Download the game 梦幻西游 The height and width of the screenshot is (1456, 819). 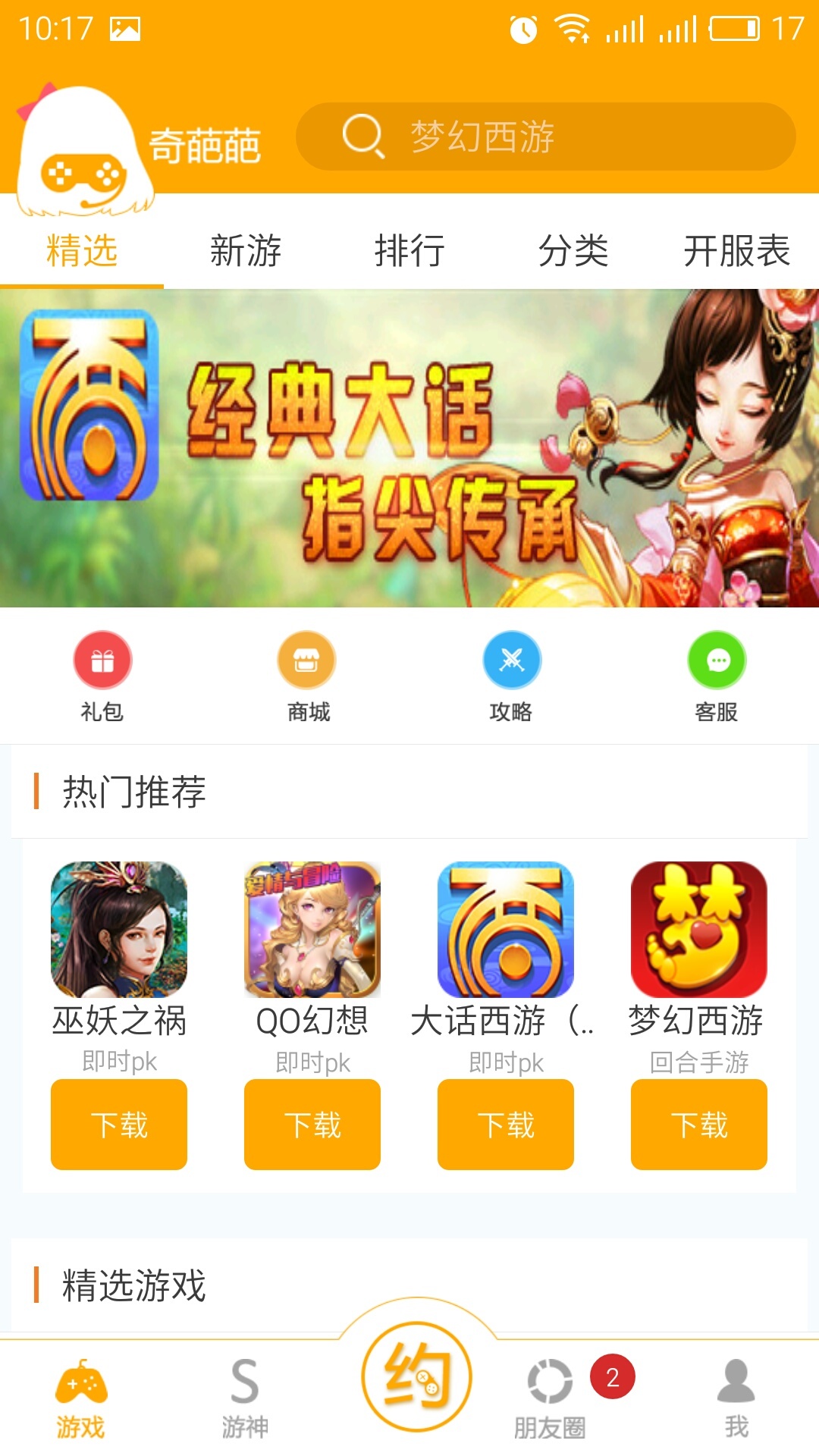699,1124
